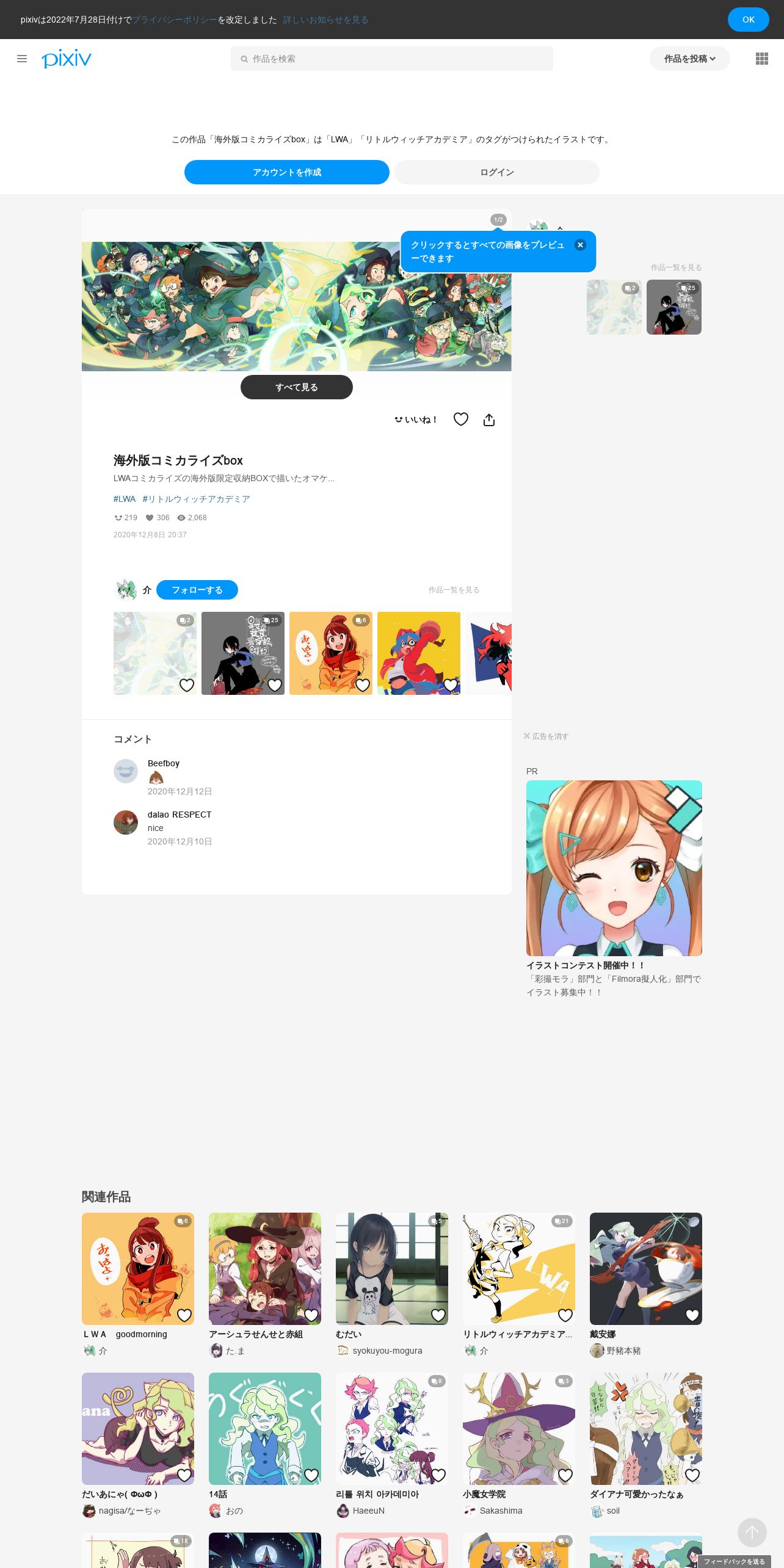This screenshot has height=1568, width=784.
Task: Open related work アーシュラせんせと赤組
Action: tap(264, 1269)
